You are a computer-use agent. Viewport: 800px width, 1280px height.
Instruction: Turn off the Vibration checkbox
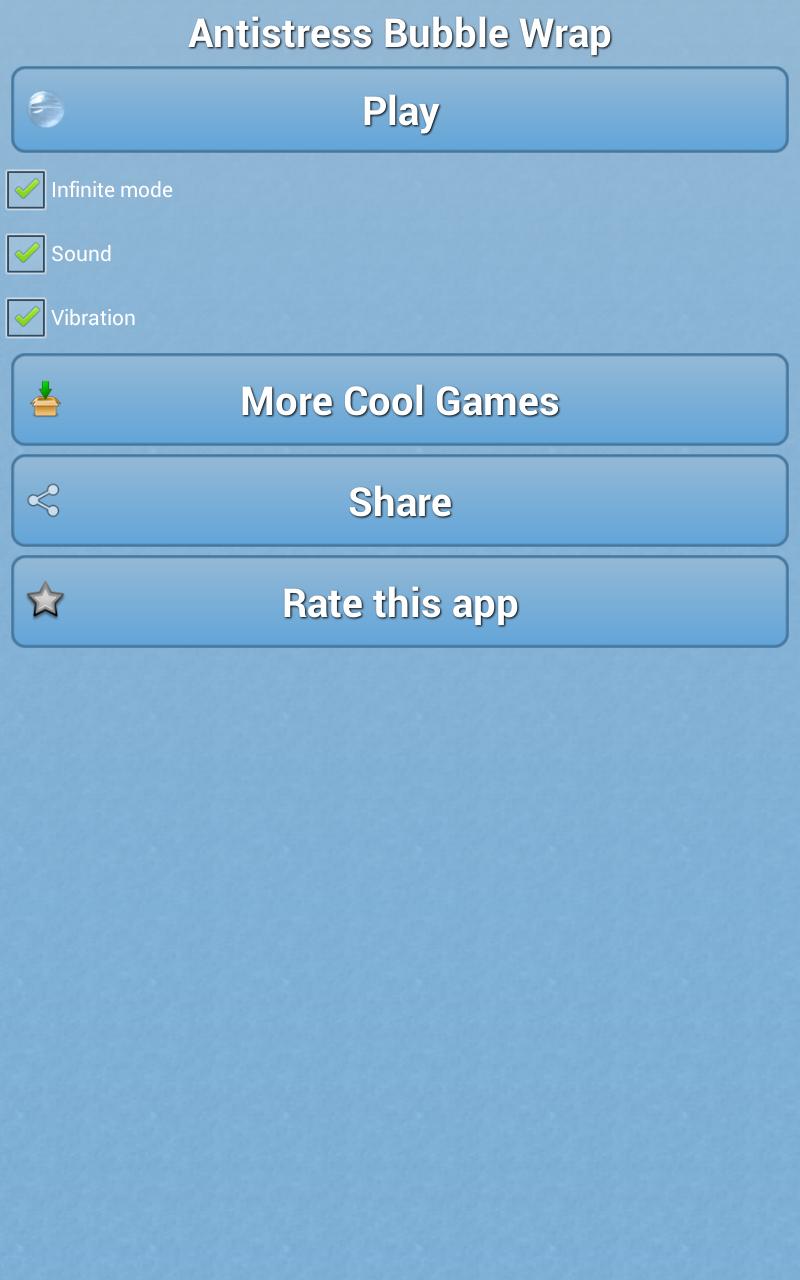(27, 317)
